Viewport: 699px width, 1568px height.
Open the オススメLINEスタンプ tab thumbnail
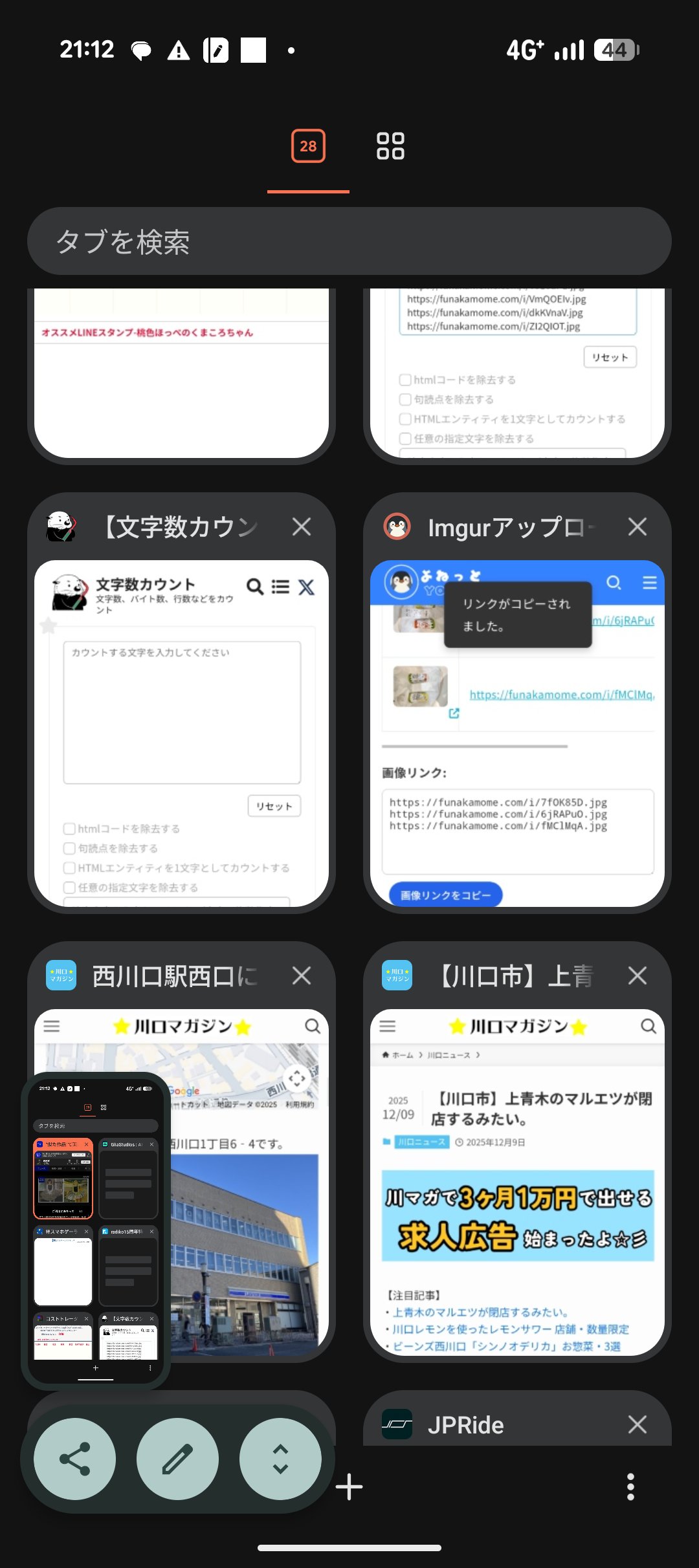[181, 375]
